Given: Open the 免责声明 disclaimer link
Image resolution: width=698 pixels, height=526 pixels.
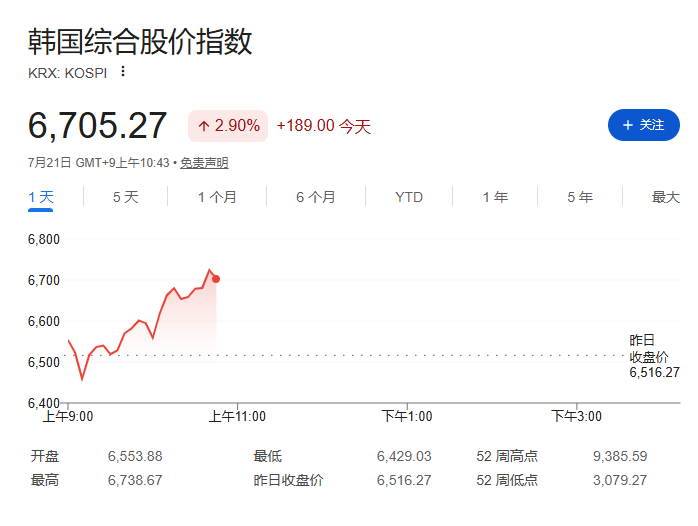Looking at the screenshot, I should pos(204,163).
